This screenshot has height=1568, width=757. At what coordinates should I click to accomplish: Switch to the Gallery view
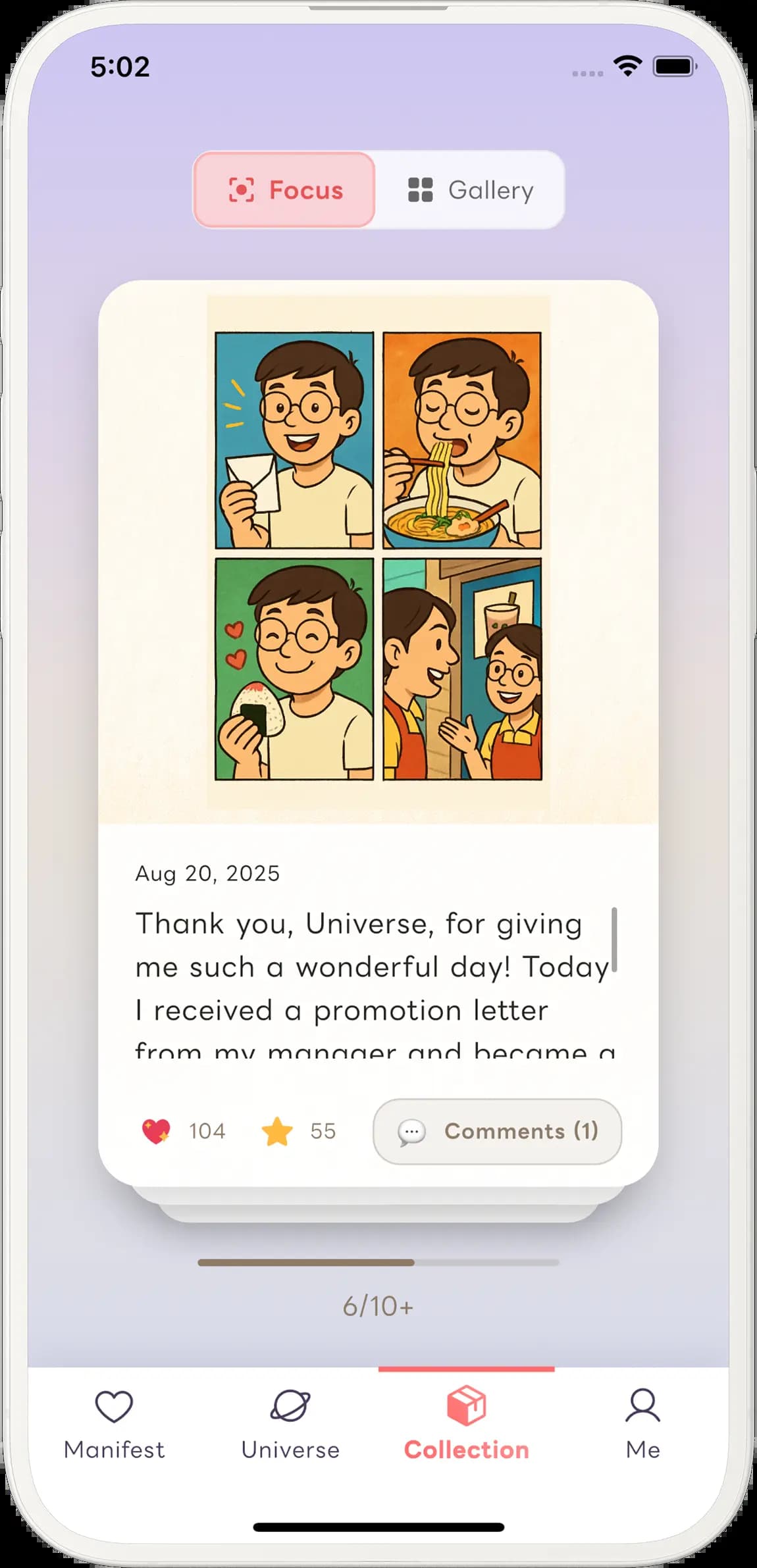[x=470, y=190]
